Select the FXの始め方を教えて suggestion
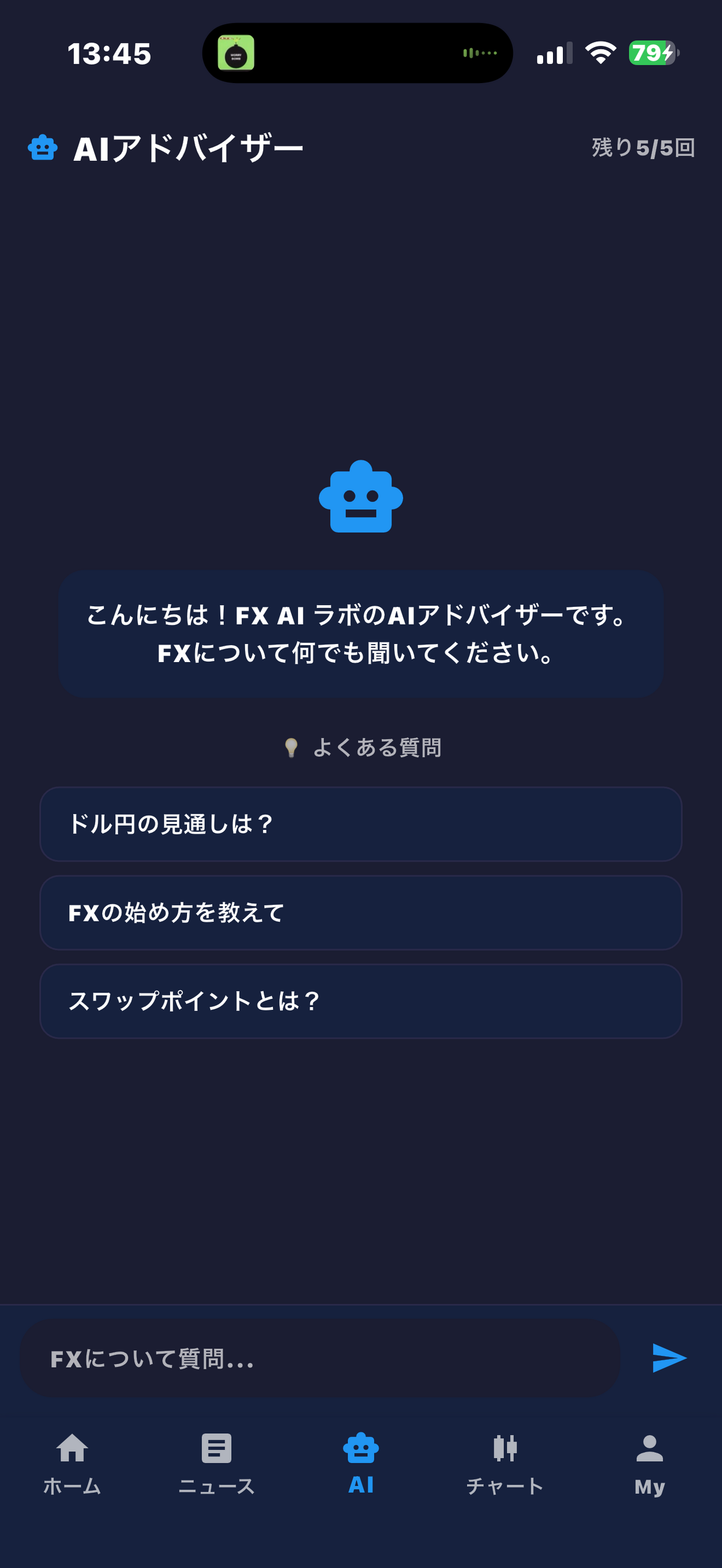 click(360, 912)
